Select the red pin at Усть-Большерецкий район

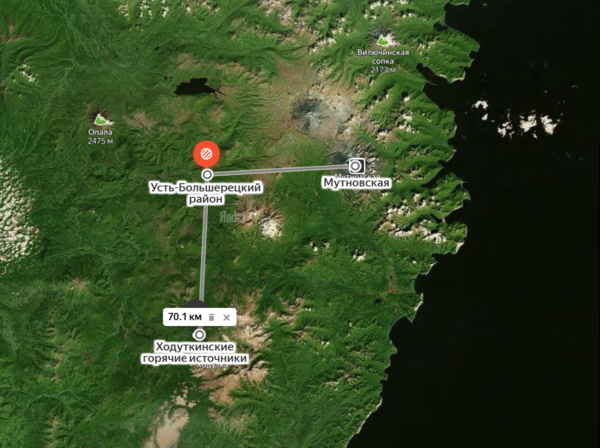206,154
